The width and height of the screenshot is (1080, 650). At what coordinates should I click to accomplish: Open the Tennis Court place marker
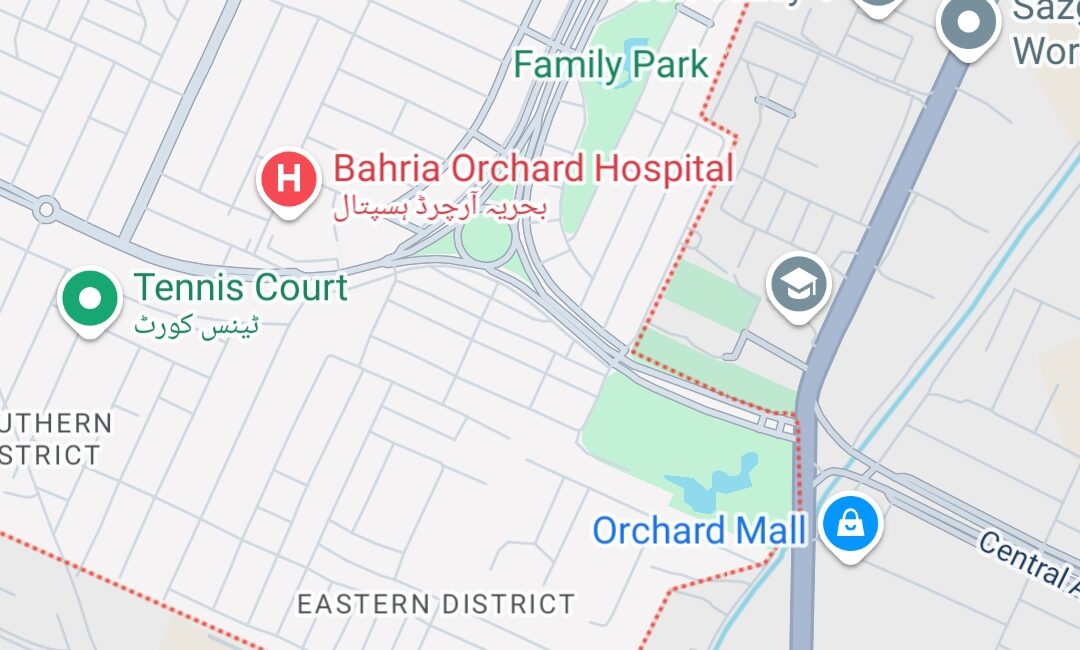coord(90,298)
